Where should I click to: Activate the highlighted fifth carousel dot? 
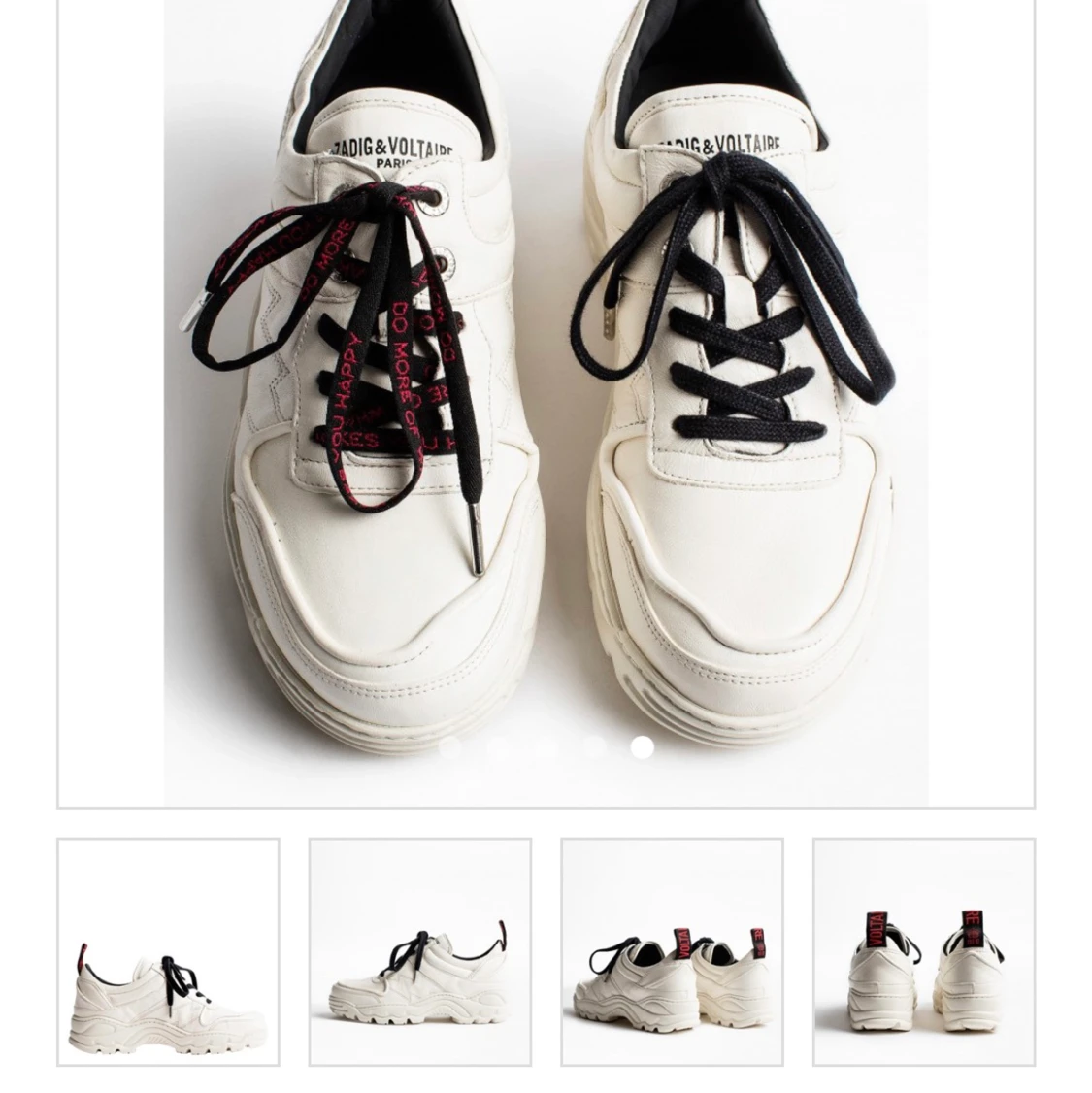(642, 745)
